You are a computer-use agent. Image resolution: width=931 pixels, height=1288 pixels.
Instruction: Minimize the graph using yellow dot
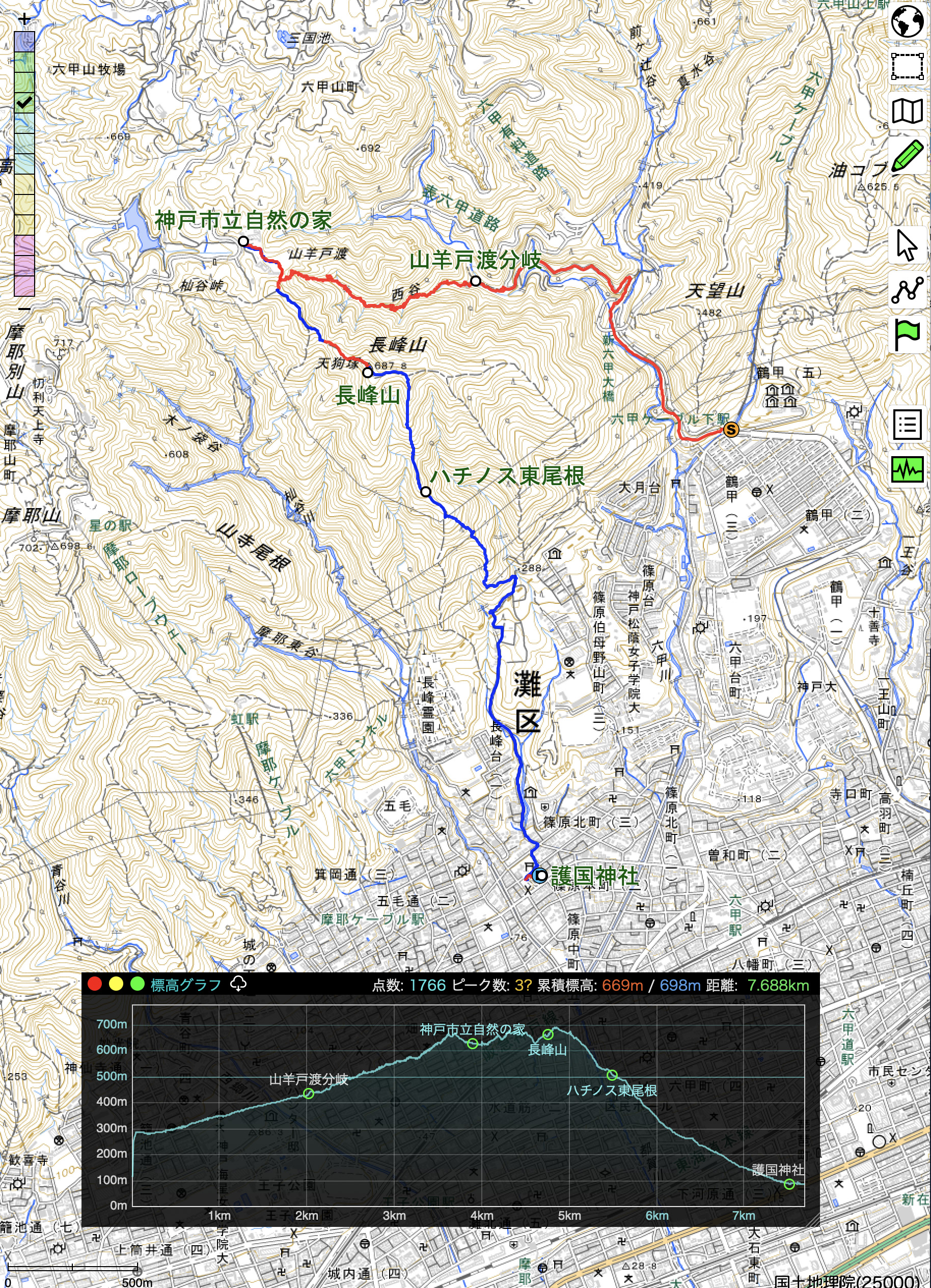(x=116, y=984)
